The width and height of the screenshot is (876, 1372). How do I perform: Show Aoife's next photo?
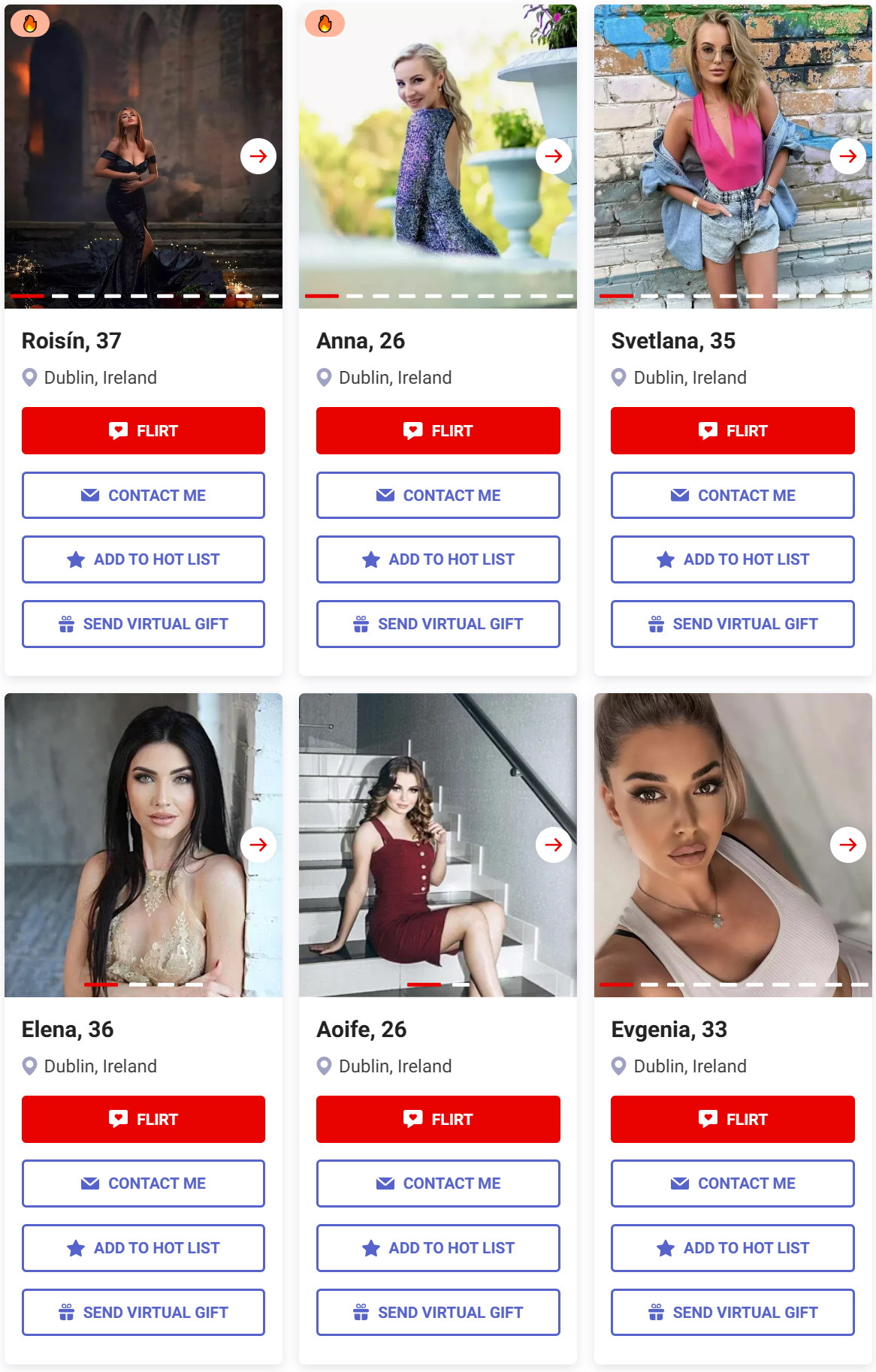pos(553,845)
